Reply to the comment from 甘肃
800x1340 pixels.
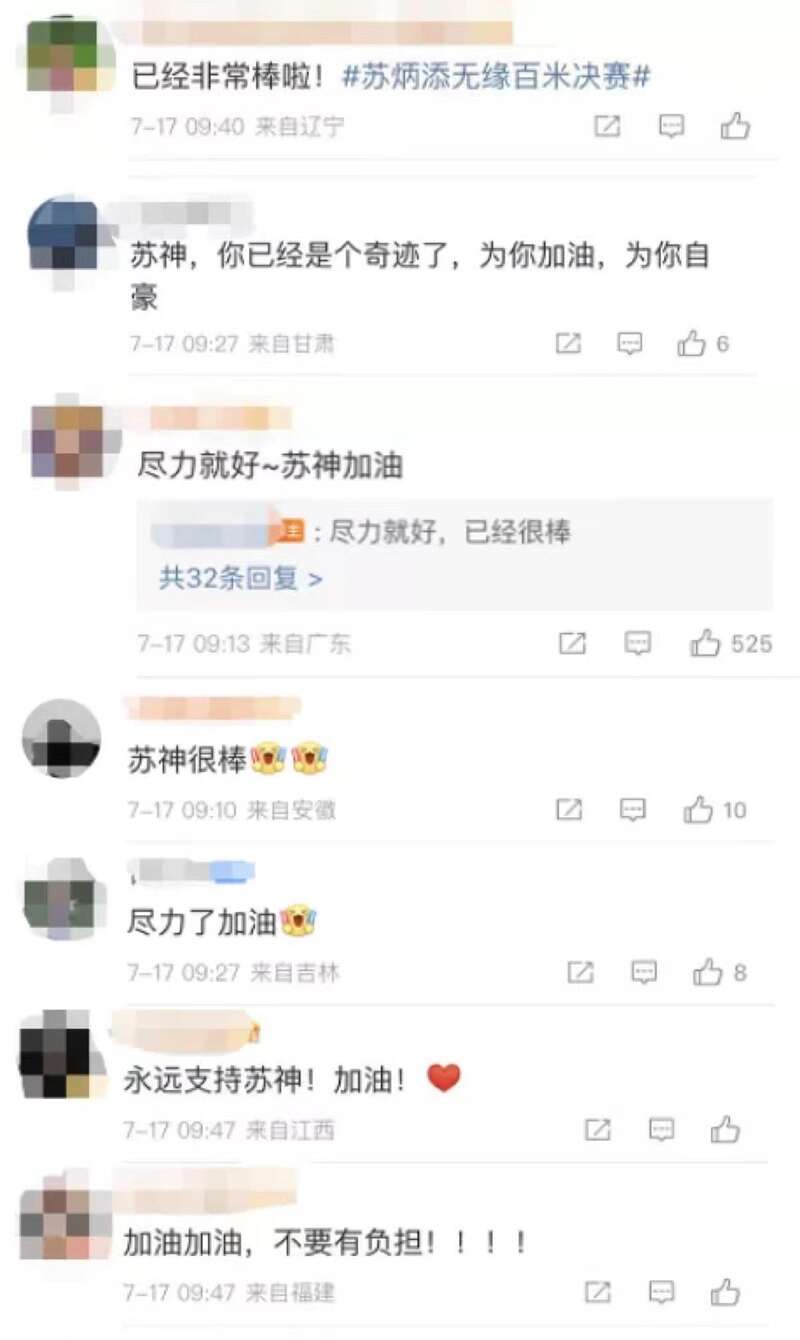pos(629,344)
